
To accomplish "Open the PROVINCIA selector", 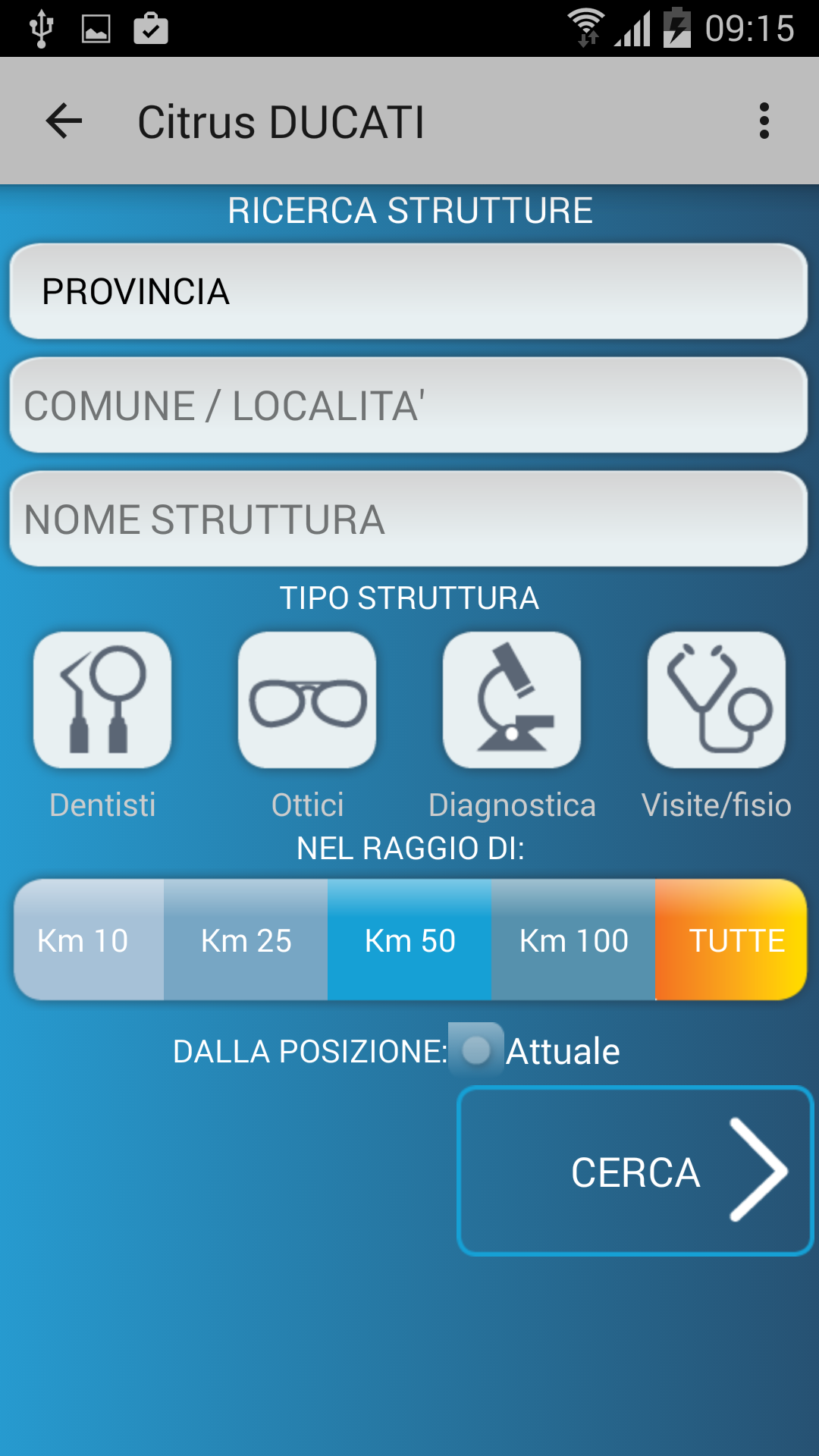I will click(408, 292).
